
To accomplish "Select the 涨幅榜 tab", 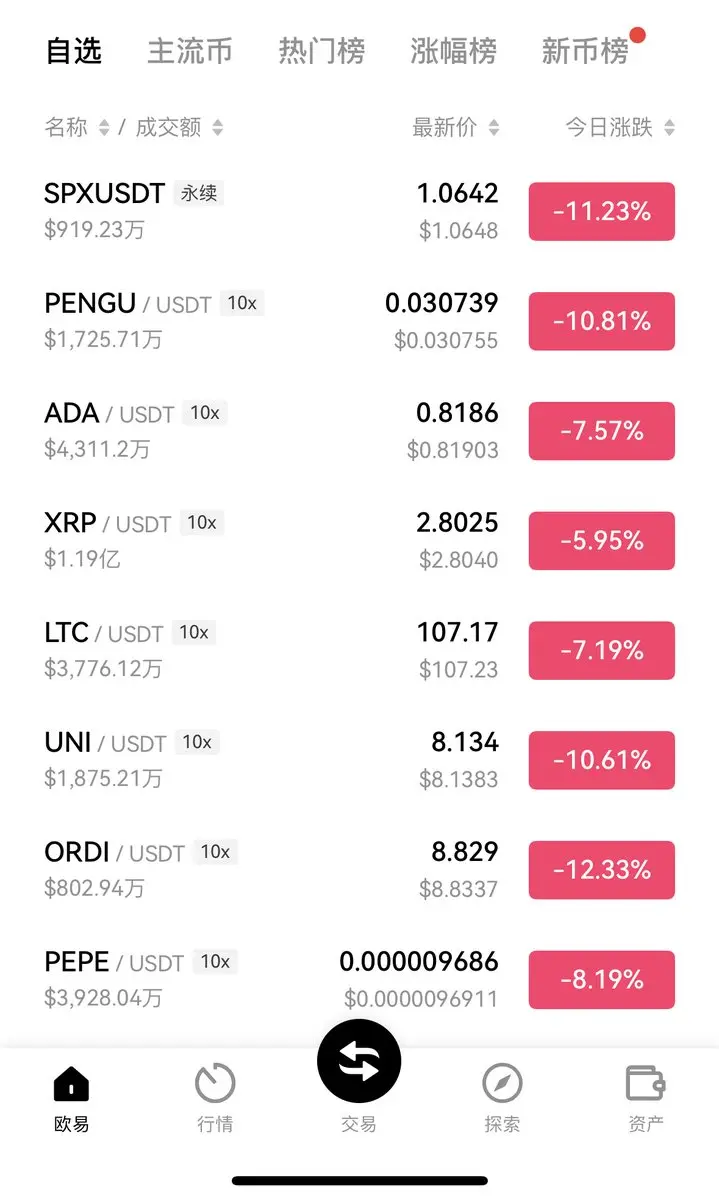I will (453, 51).
